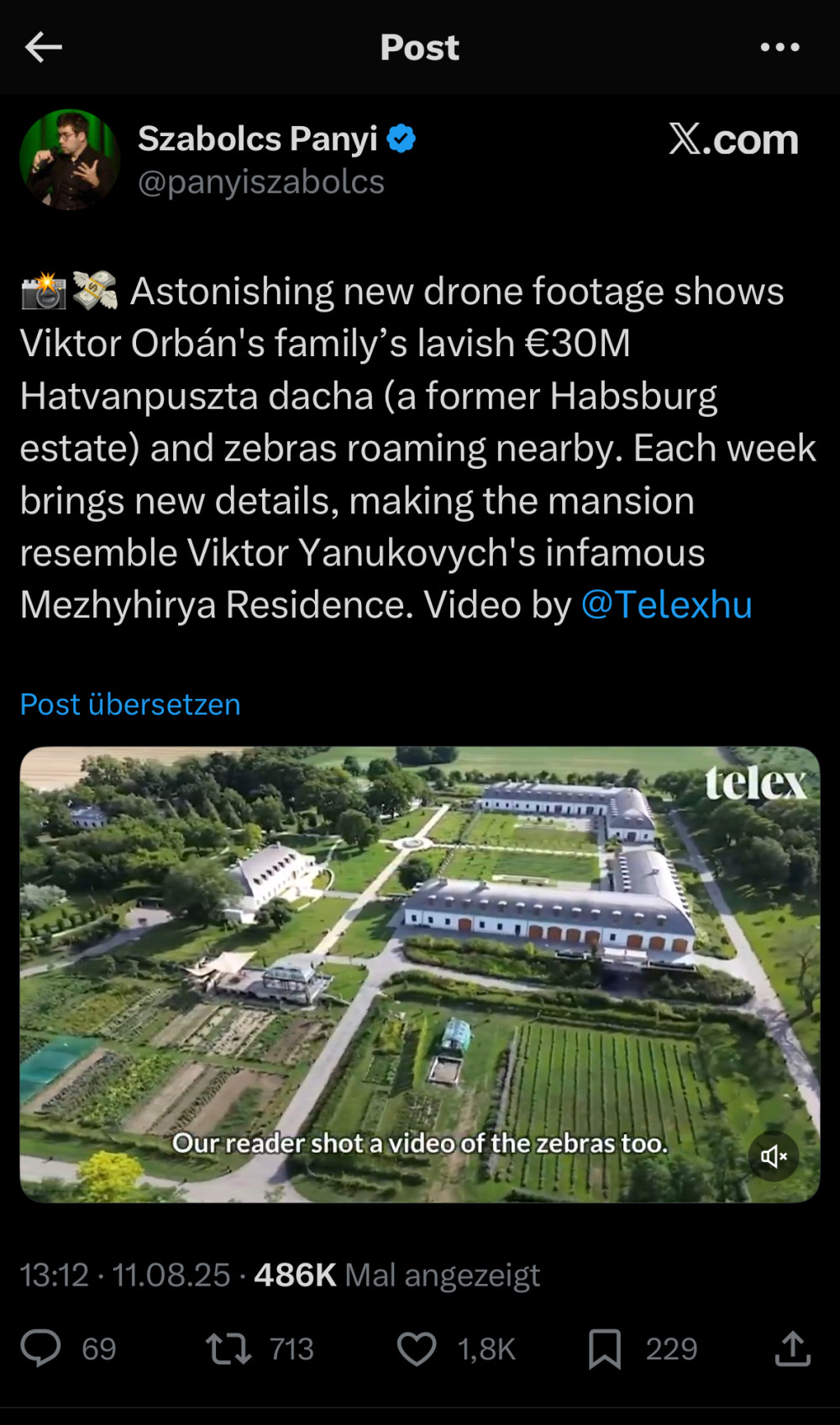Go back with the arrow icon
The width and height of the screenshot is (840, 1425).
click(x=44, y=47)
